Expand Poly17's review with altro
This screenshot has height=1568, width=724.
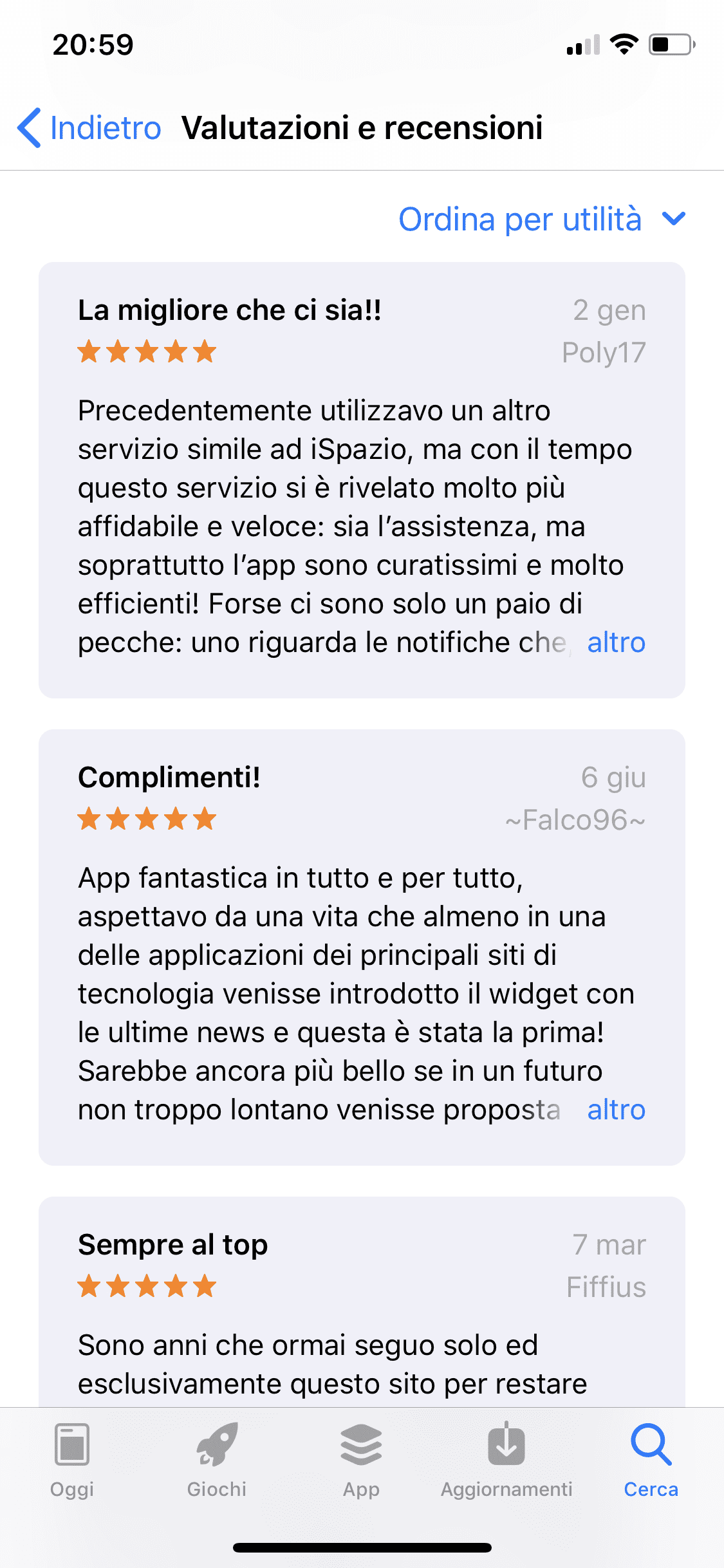[616, 642]
